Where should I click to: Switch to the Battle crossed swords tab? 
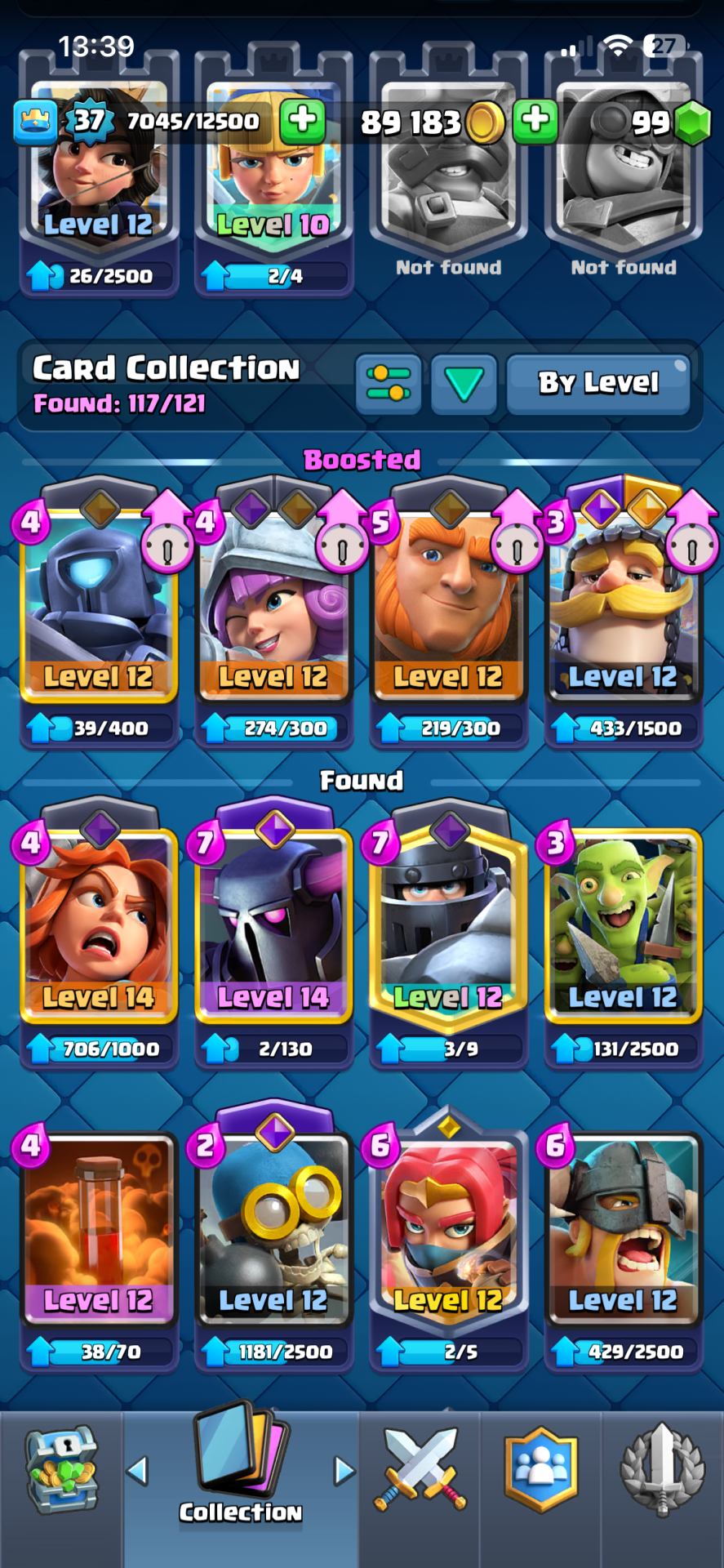[420, 1470]
